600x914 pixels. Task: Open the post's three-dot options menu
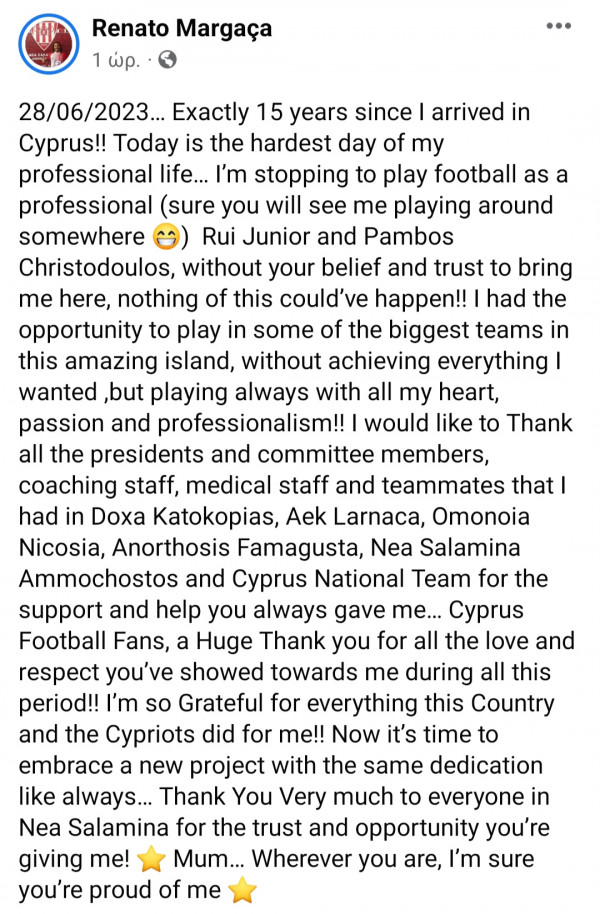[x=558, y=26]
